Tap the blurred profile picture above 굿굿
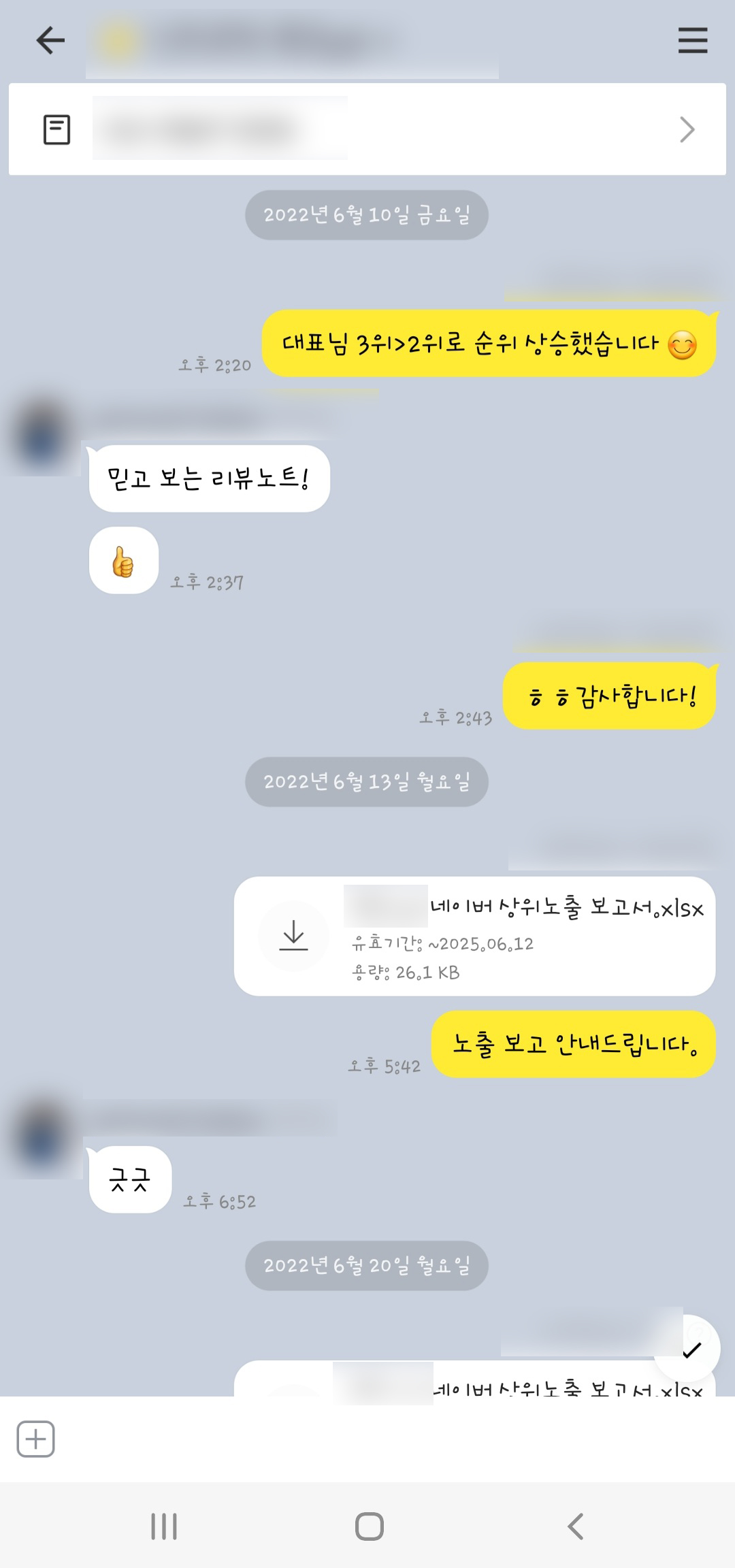Screen dimensions: 735x1568 click(x=42, y=1135)
